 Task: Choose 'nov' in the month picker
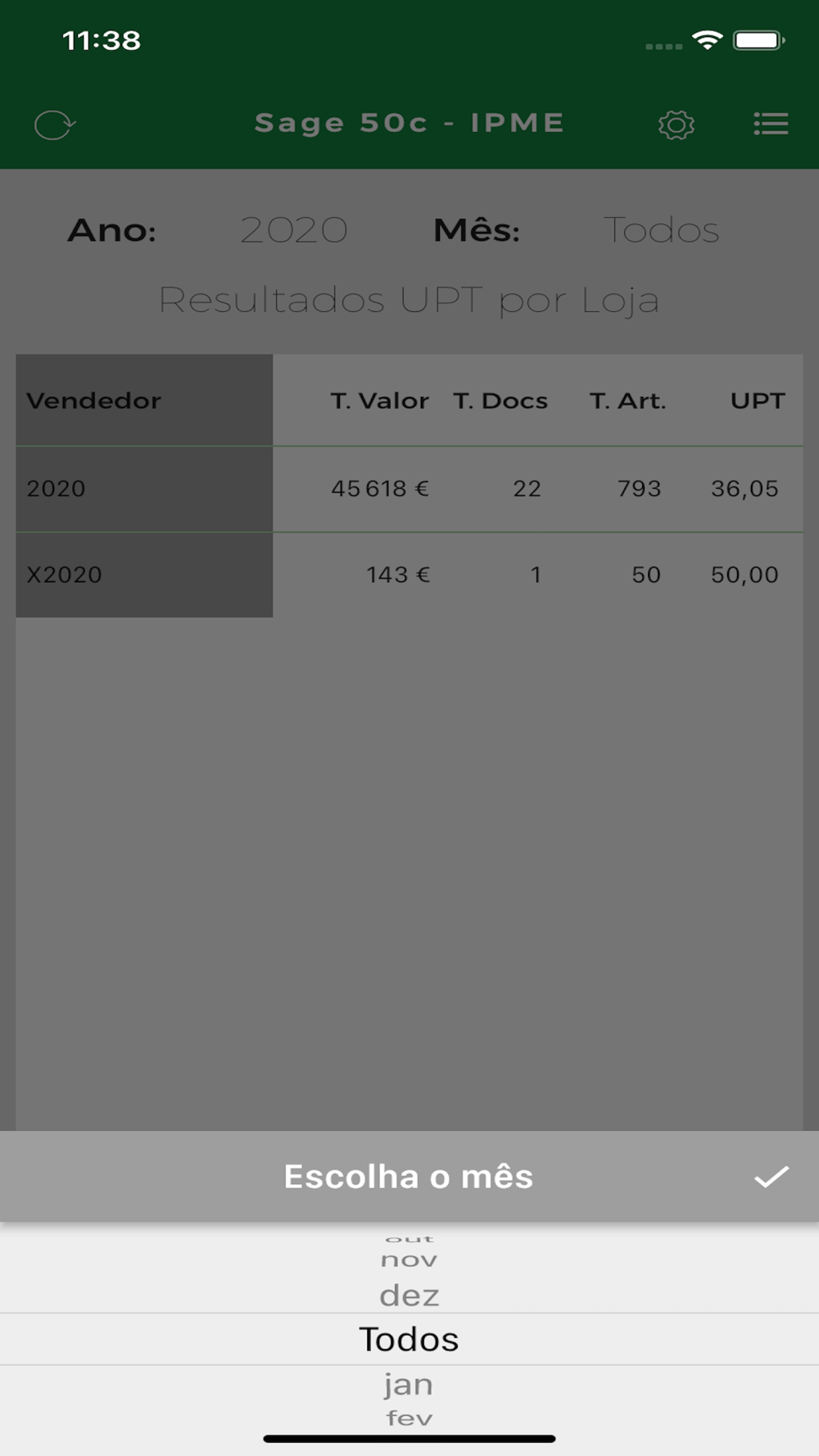coord(409,1260)
